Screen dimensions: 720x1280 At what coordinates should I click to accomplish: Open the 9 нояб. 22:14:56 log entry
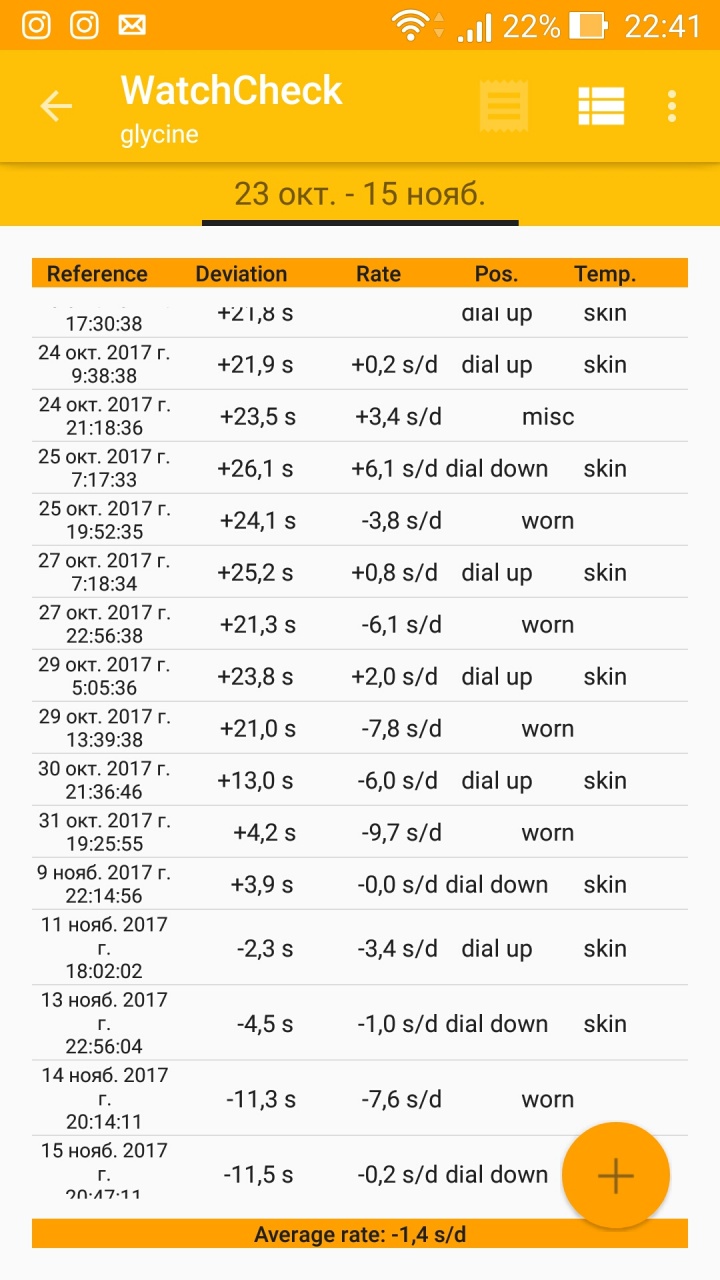[359, 885]
